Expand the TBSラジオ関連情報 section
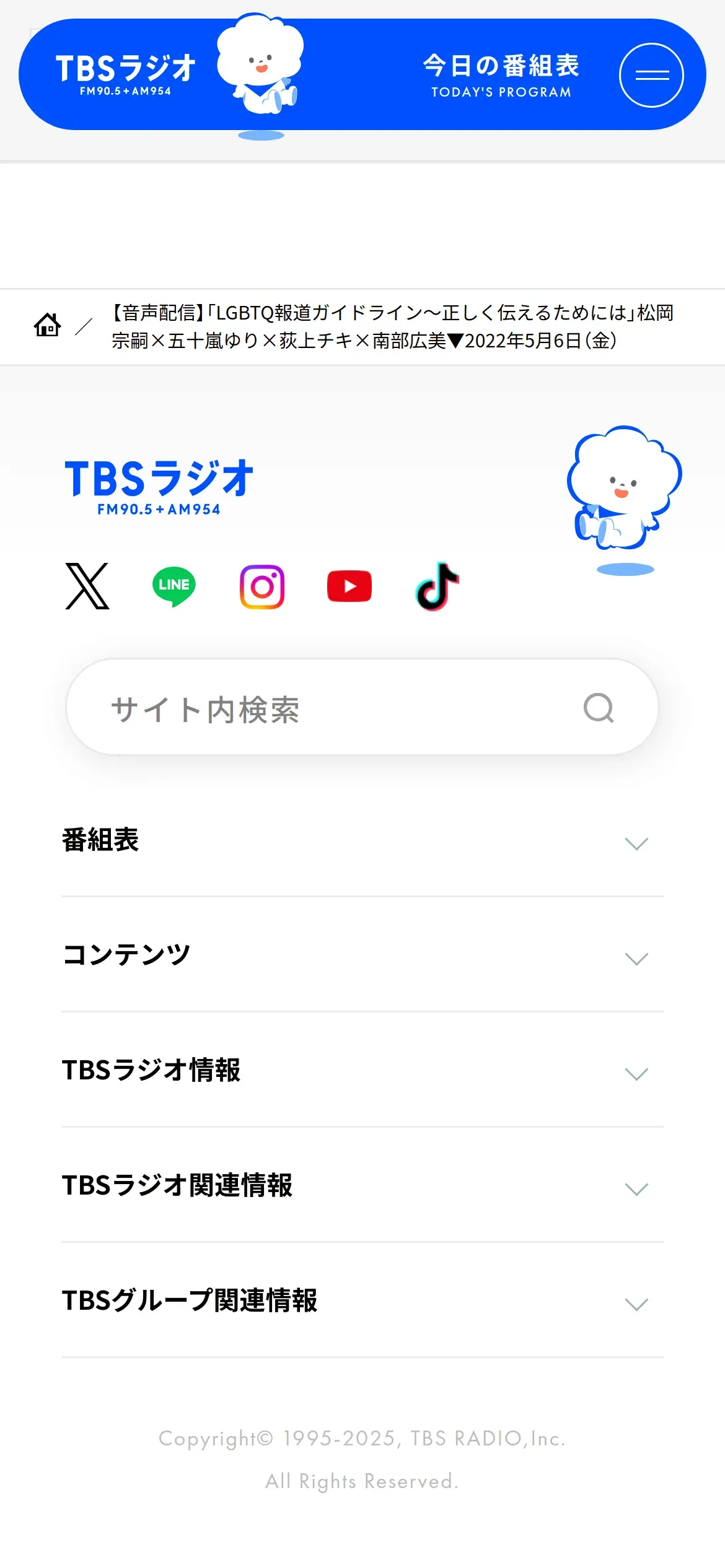The width and height of the screenshot is (725, 1568). pyautogui.click(x=362, y=1187)
